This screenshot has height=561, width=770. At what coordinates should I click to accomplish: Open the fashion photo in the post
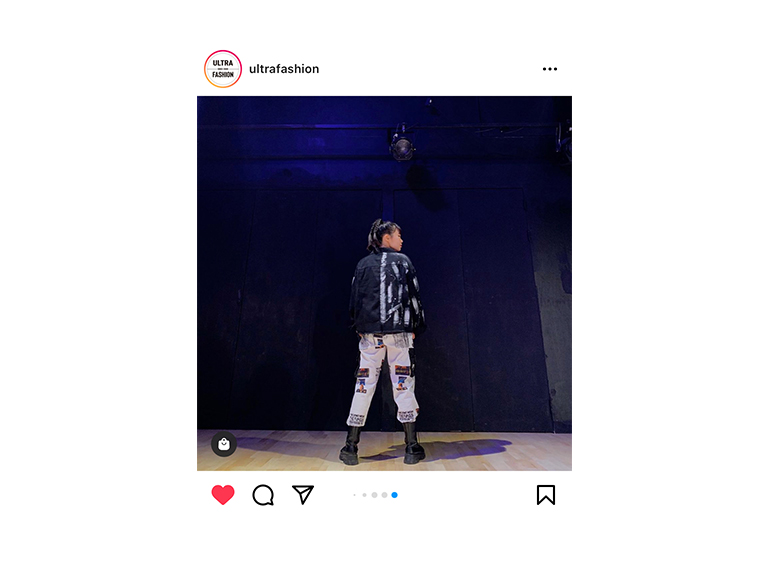384,283
